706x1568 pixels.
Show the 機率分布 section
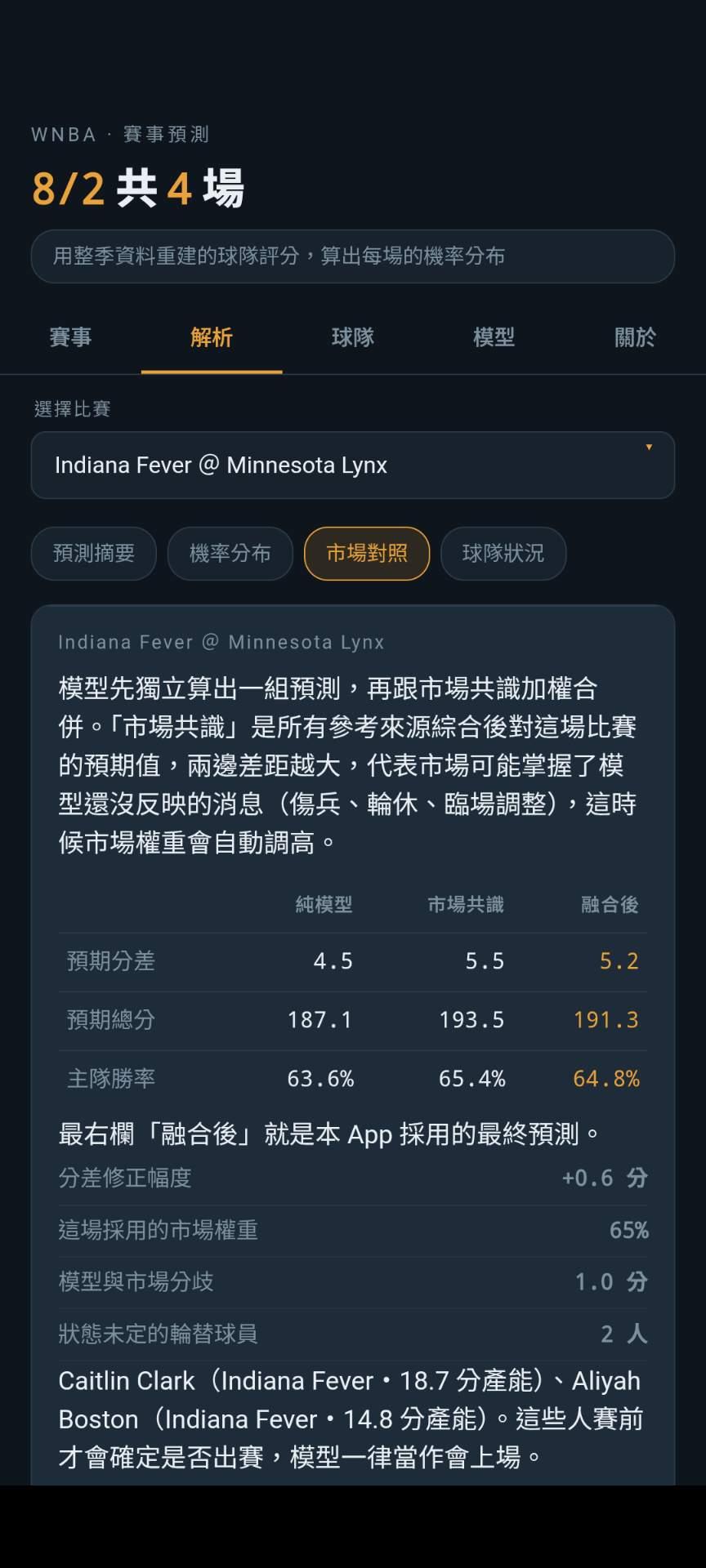[x=230, y=554]
